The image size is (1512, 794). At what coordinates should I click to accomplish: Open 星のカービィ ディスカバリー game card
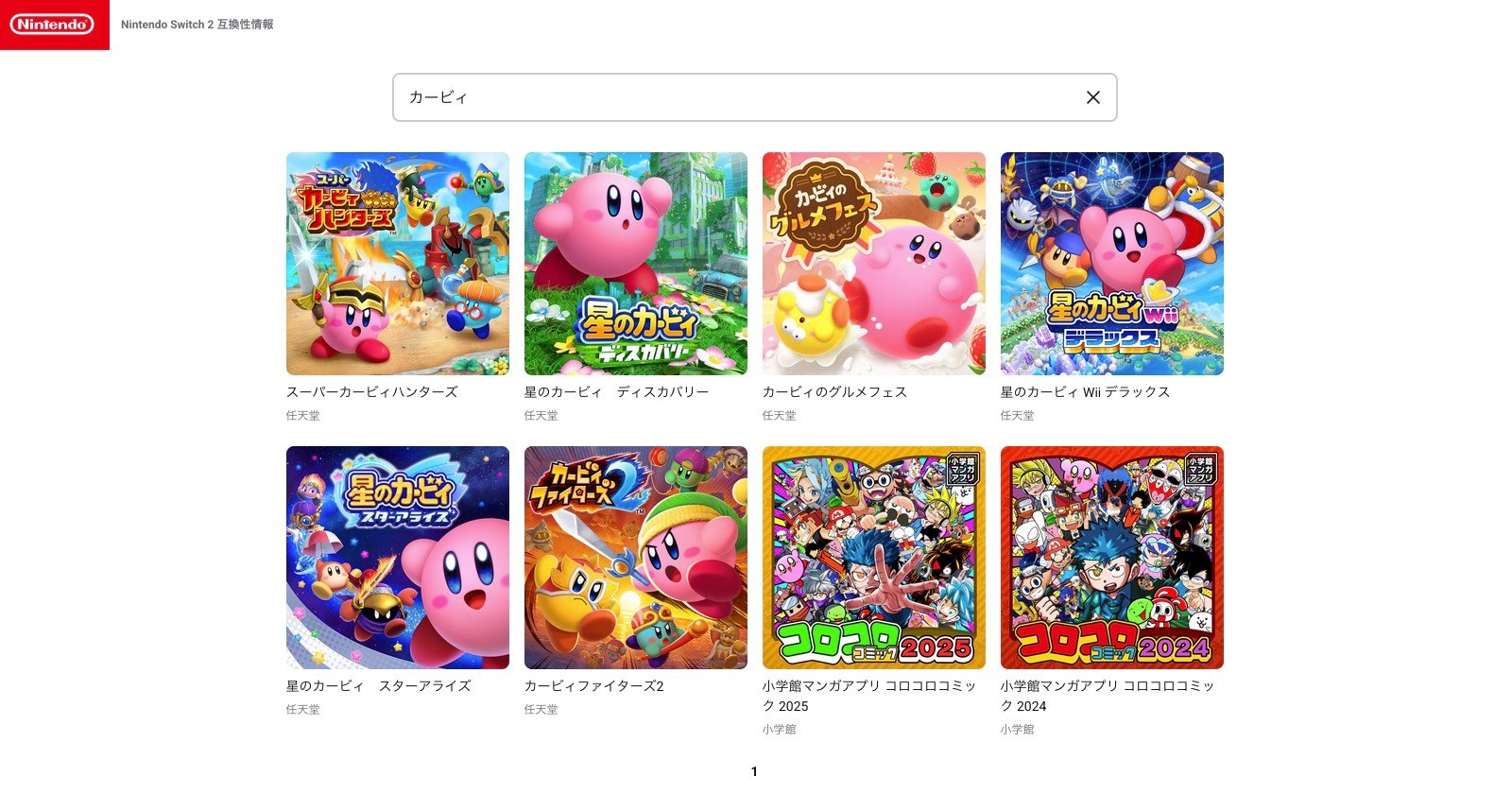tap(635, 264)
